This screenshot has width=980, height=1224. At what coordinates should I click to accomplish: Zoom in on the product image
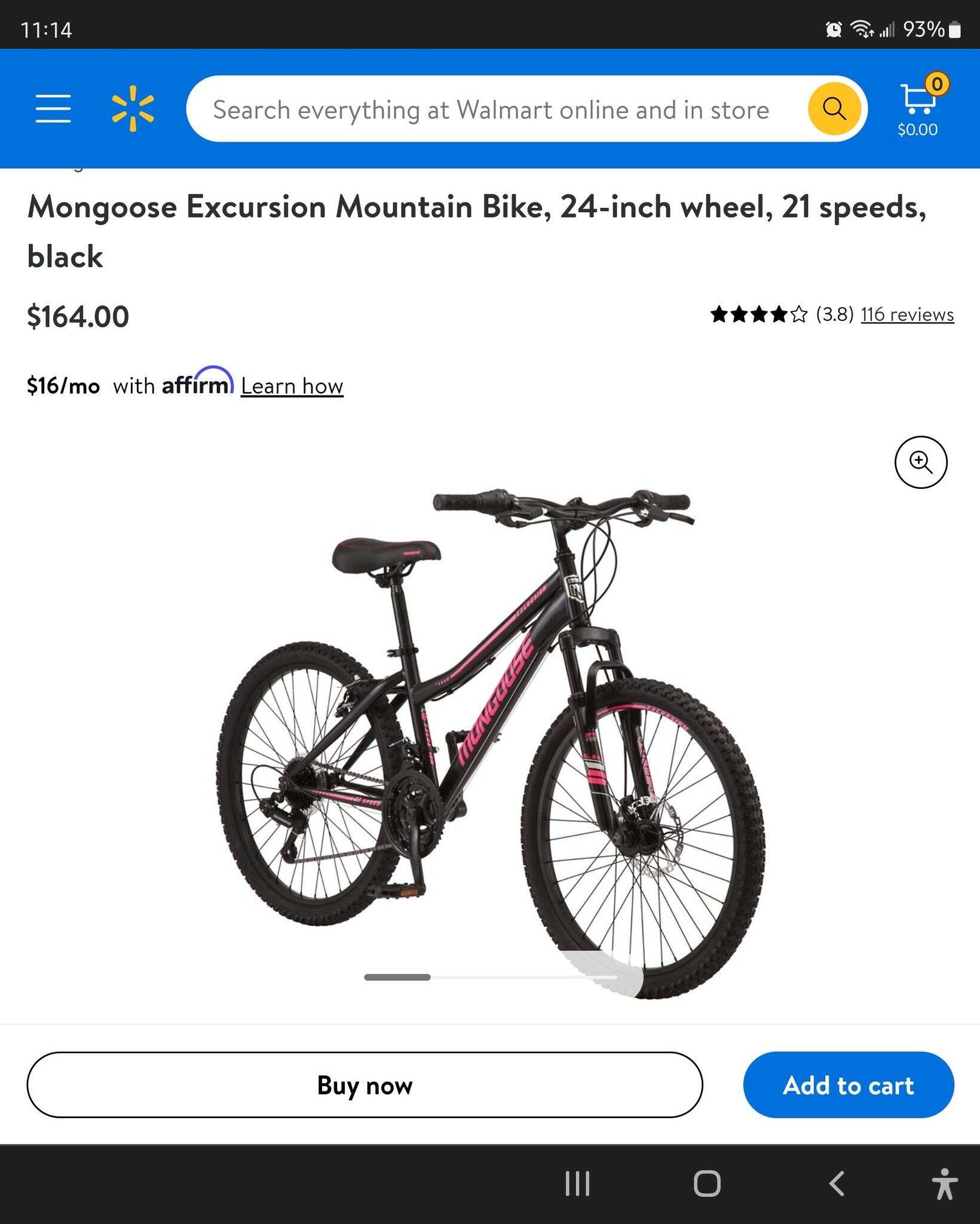[x=920, y=462]
